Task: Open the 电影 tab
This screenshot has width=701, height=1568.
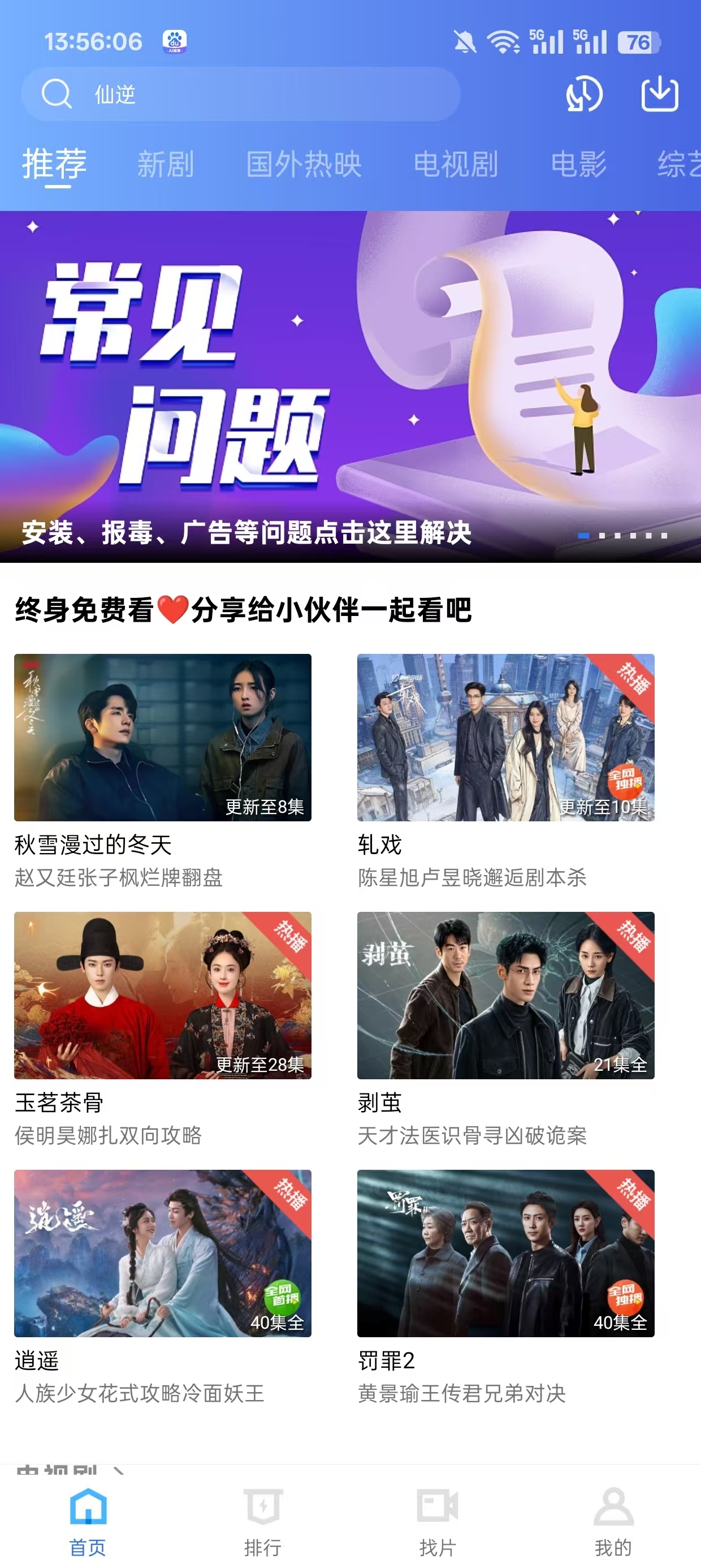Action: 578,163
